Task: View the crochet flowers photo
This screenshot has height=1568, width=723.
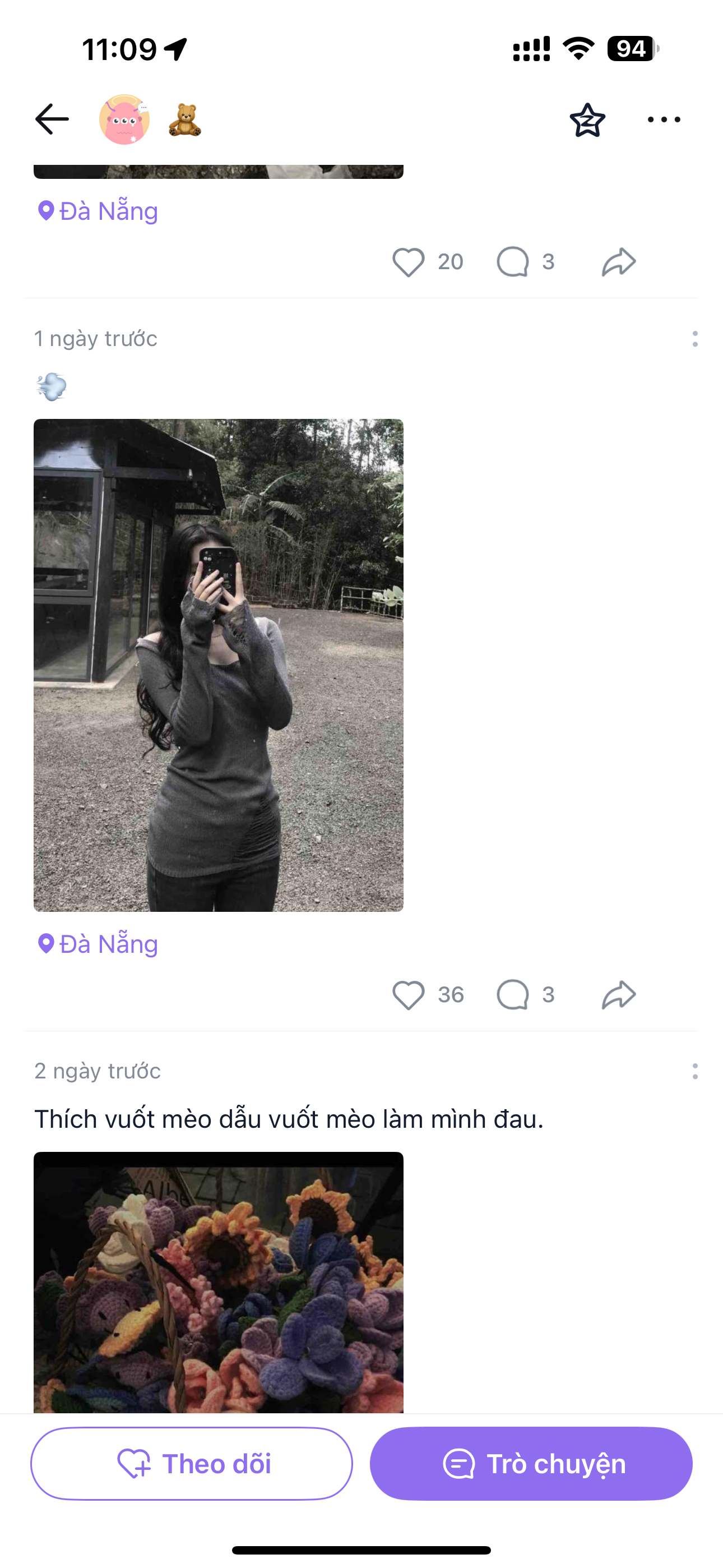Action: coord(219,1281)
